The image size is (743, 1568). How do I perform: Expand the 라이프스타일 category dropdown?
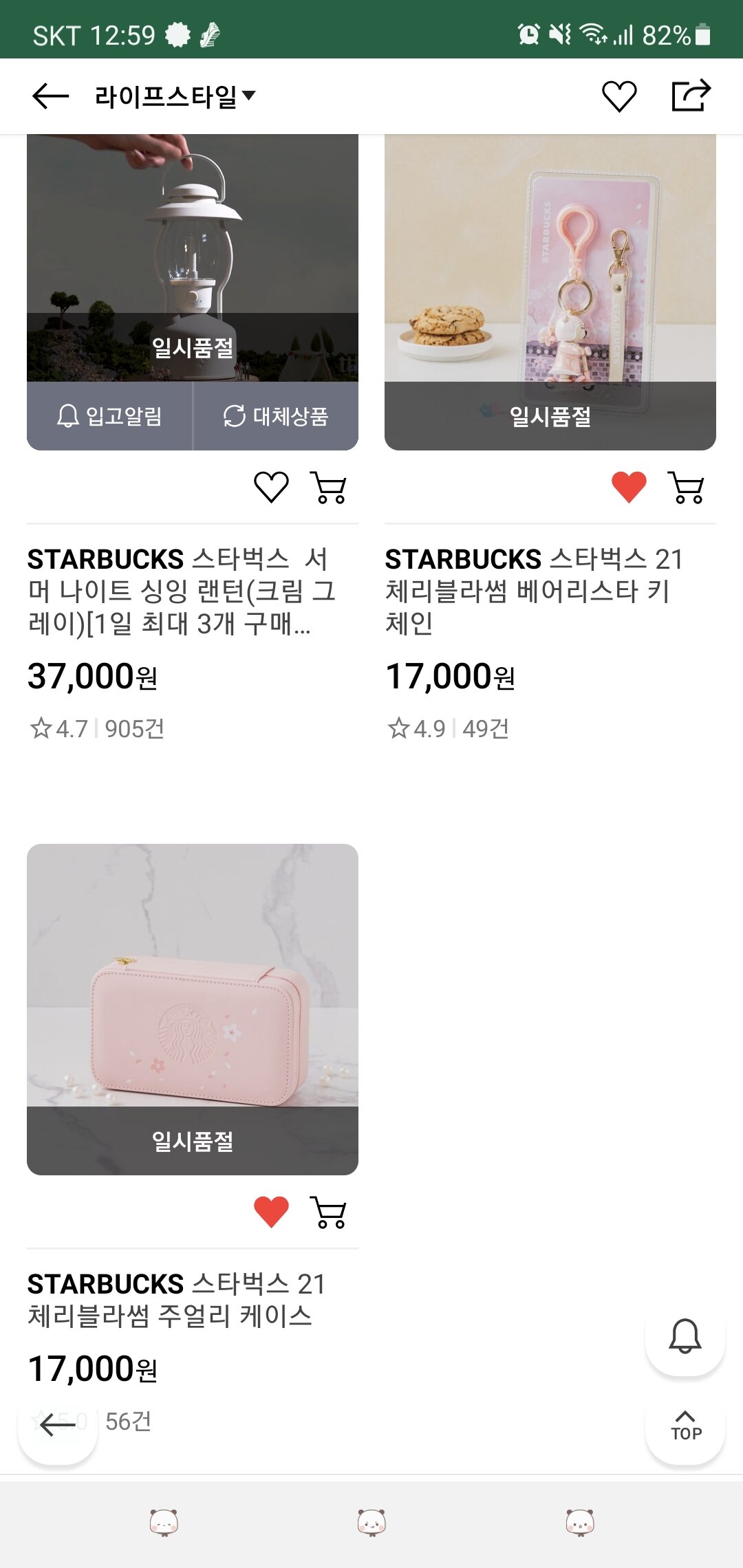(x=175, y=96)
